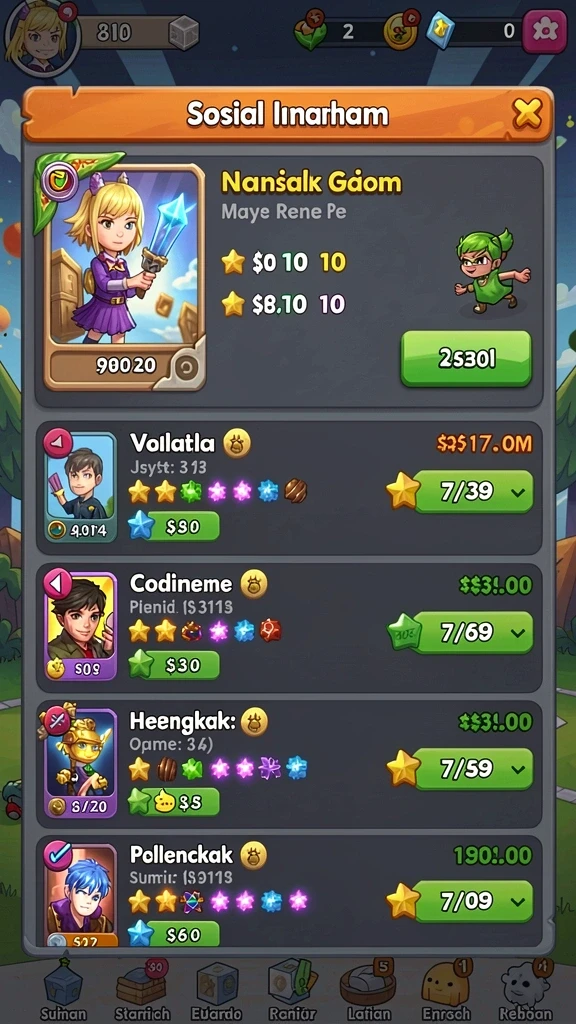Viewport: 576px width, 1024px height.
Task: Open the player avatar profile
Action: (41, 33)
